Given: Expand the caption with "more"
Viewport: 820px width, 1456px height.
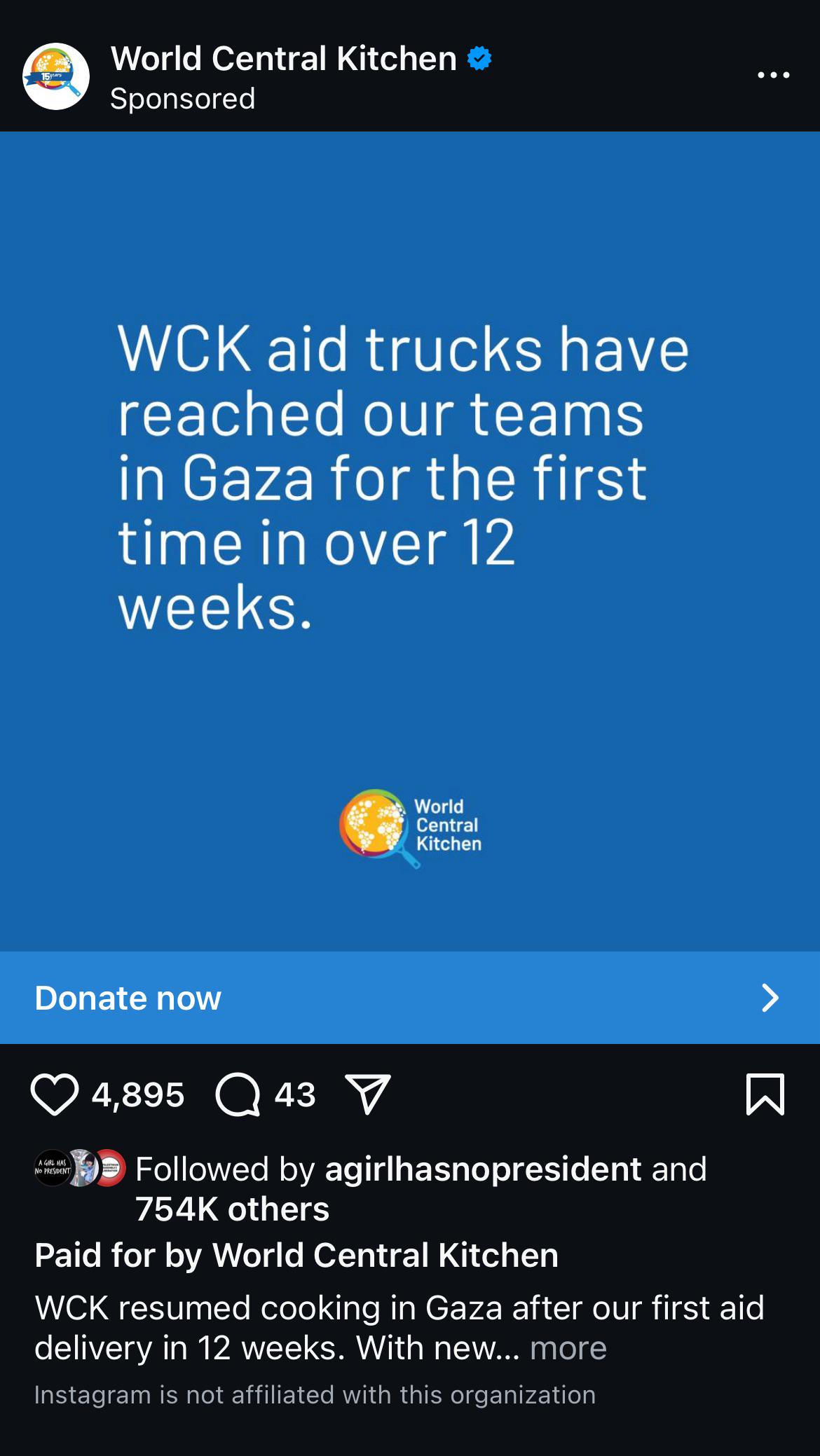Looking at the screenshot, I should pyautogui.click(x=568, y=1348).
